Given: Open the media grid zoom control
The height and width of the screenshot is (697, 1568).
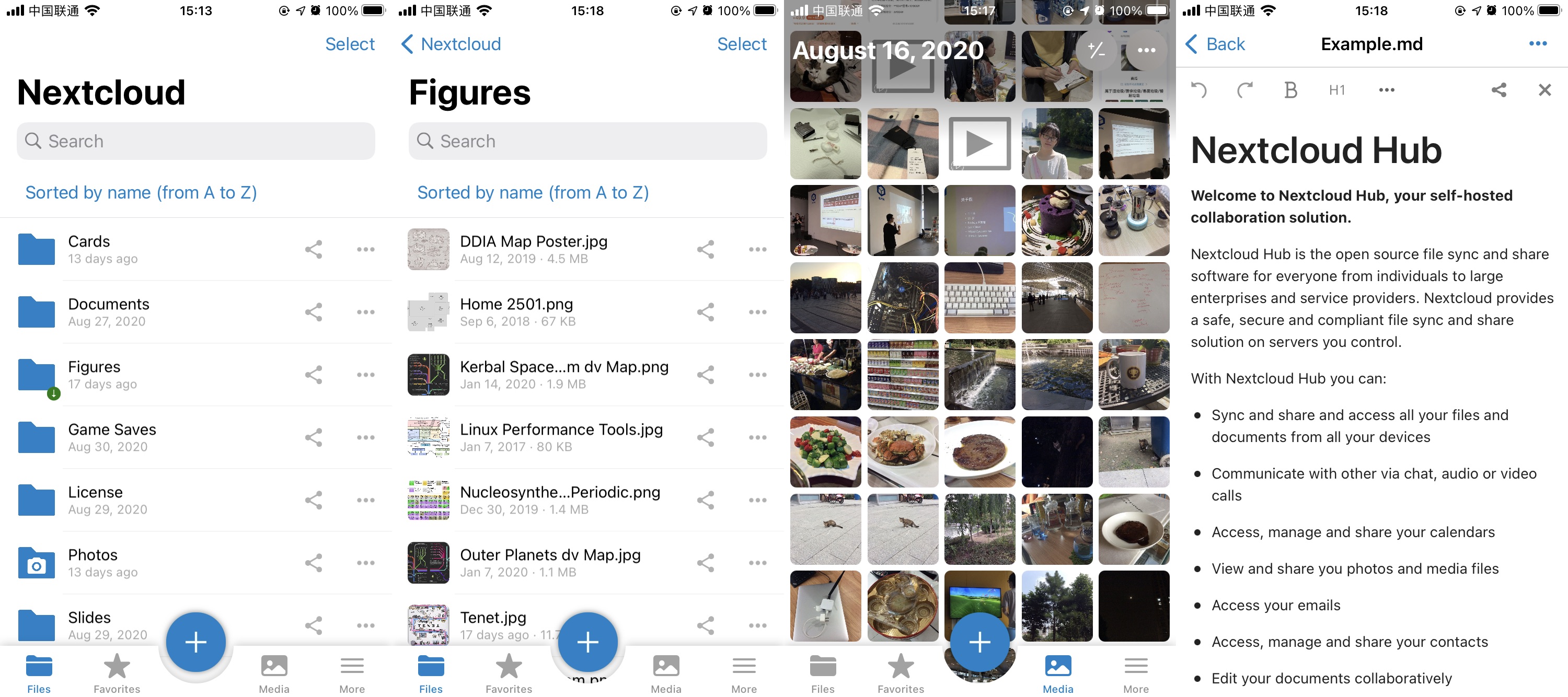Looking at the screenshot, I should pyautogui.click(x=1096, y=50).
